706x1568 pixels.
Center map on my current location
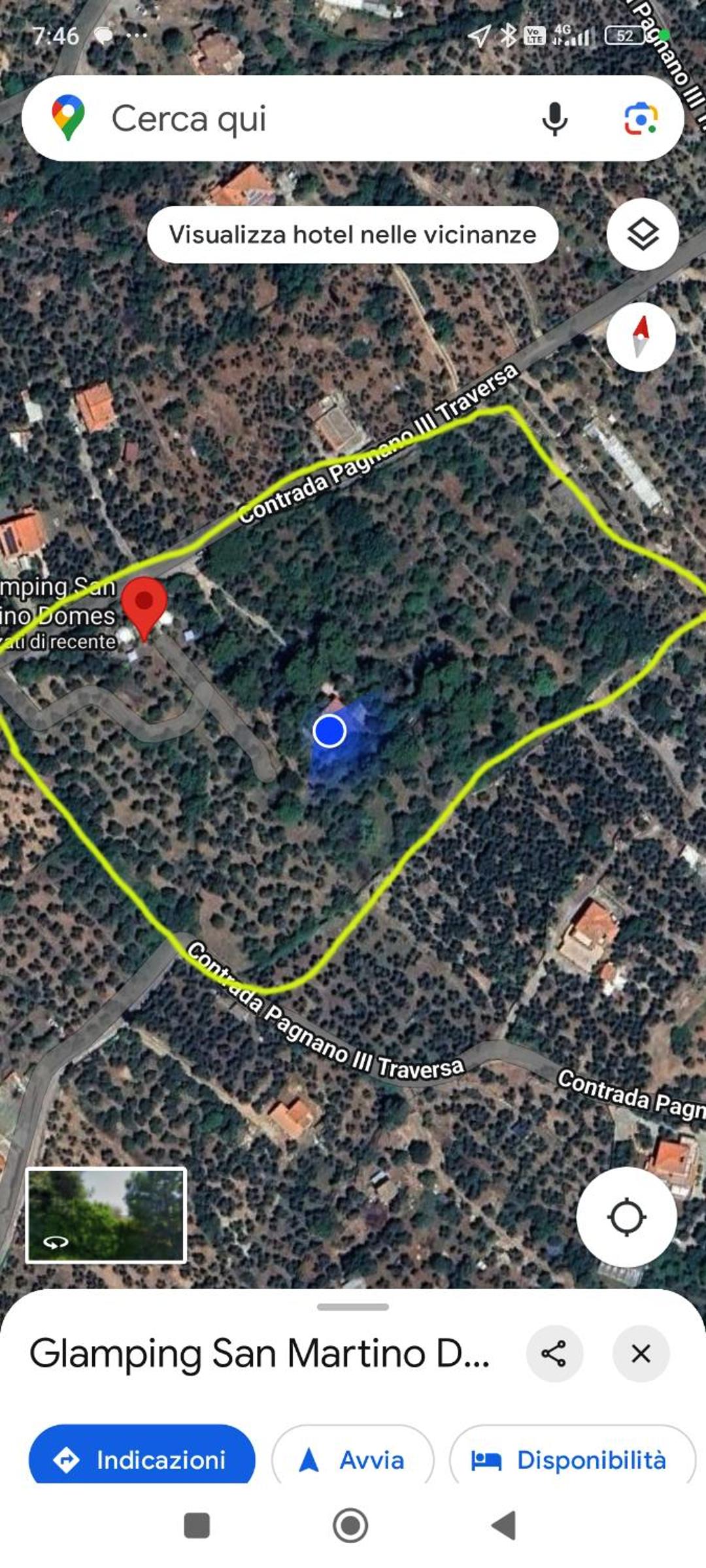click(x=626, y=1217)
